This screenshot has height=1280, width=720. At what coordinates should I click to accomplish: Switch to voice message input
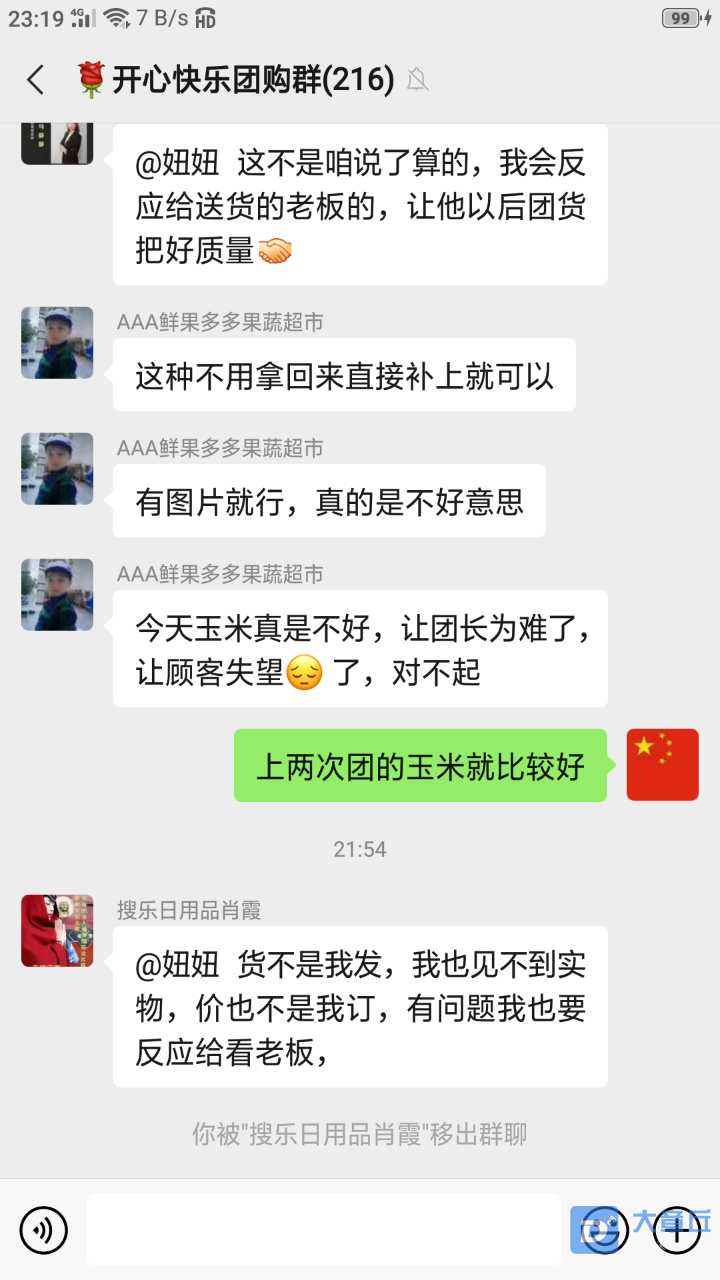pos(44,1230)
